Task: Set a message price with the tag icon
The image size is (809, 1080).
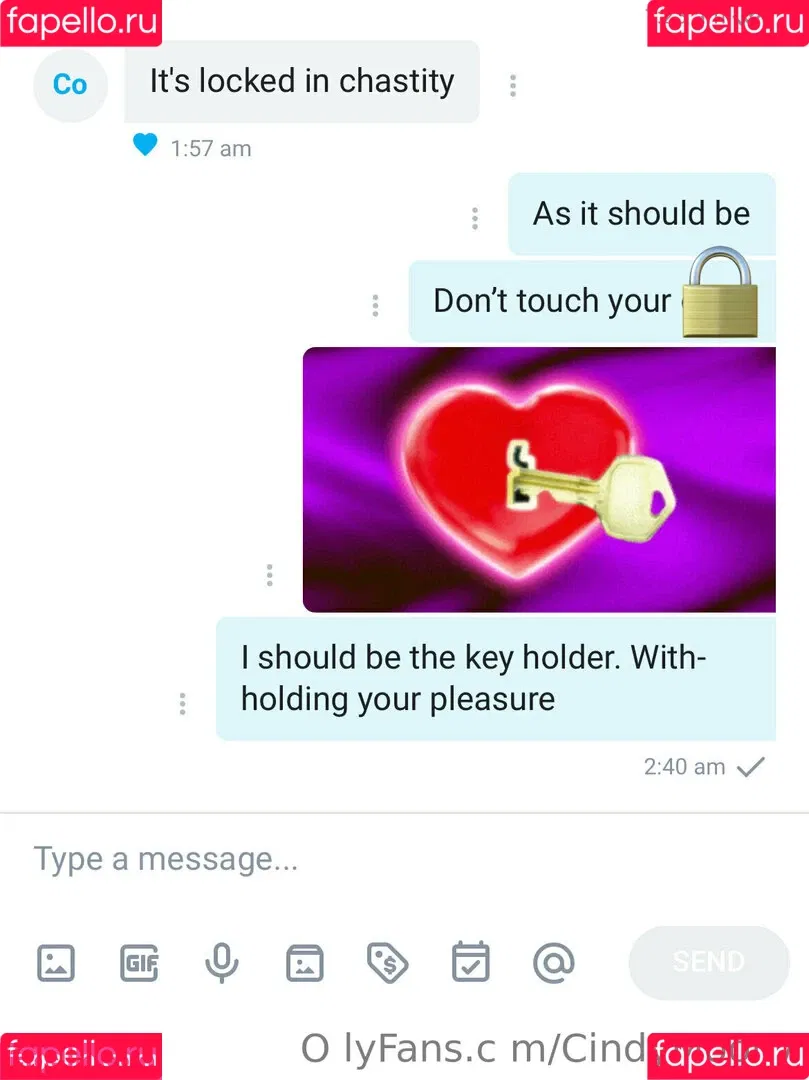Action: pyautogui.click(x=387, y=963)
